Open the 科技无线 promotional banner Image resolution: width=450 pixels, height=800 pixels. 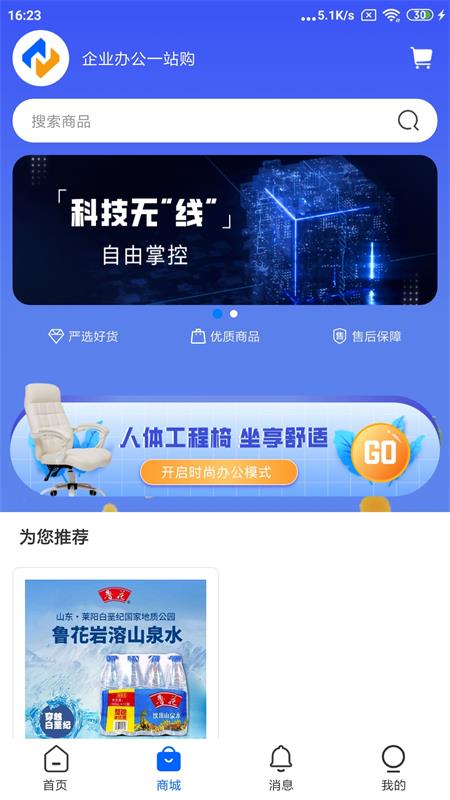click(224, 230)
